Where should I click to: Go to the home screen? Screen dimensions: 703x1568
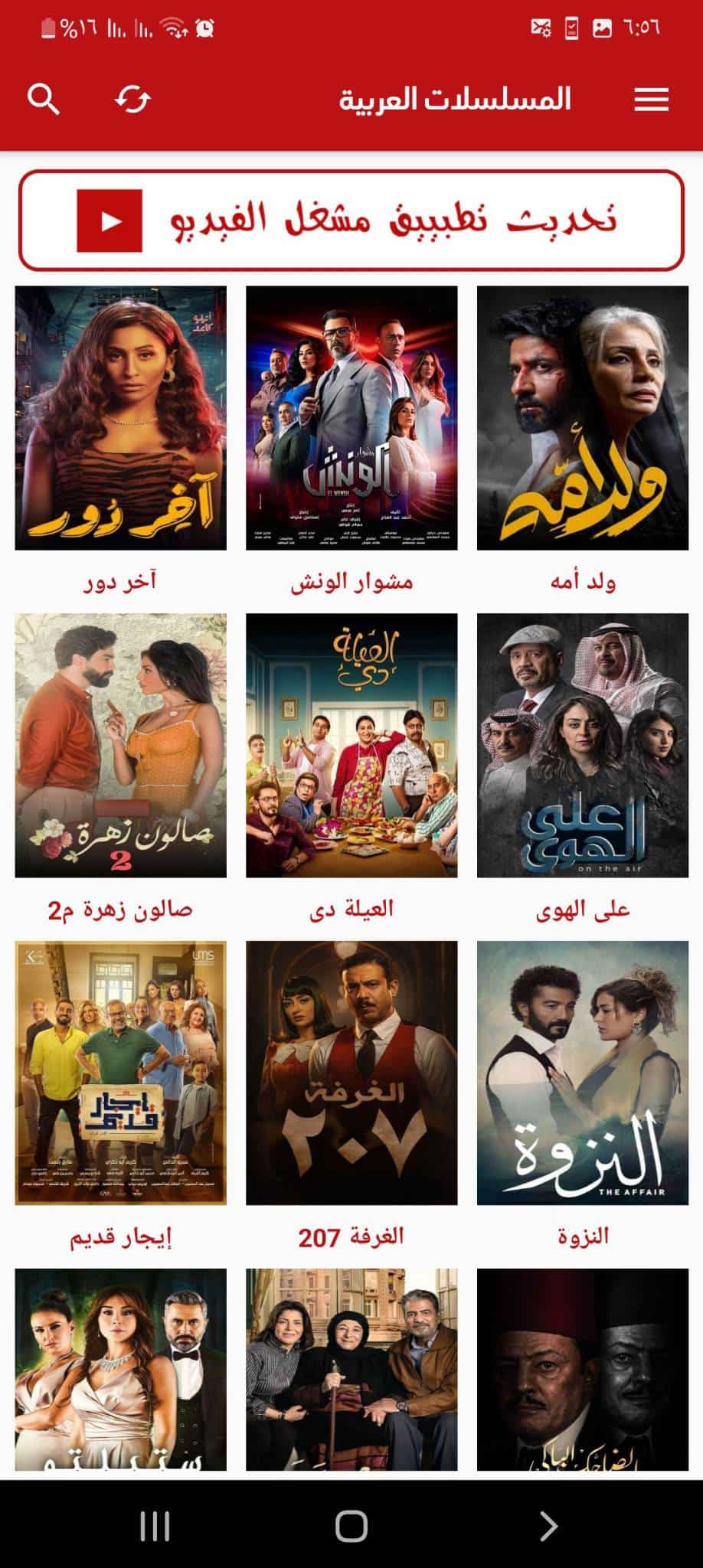[x=351, y=1526]
